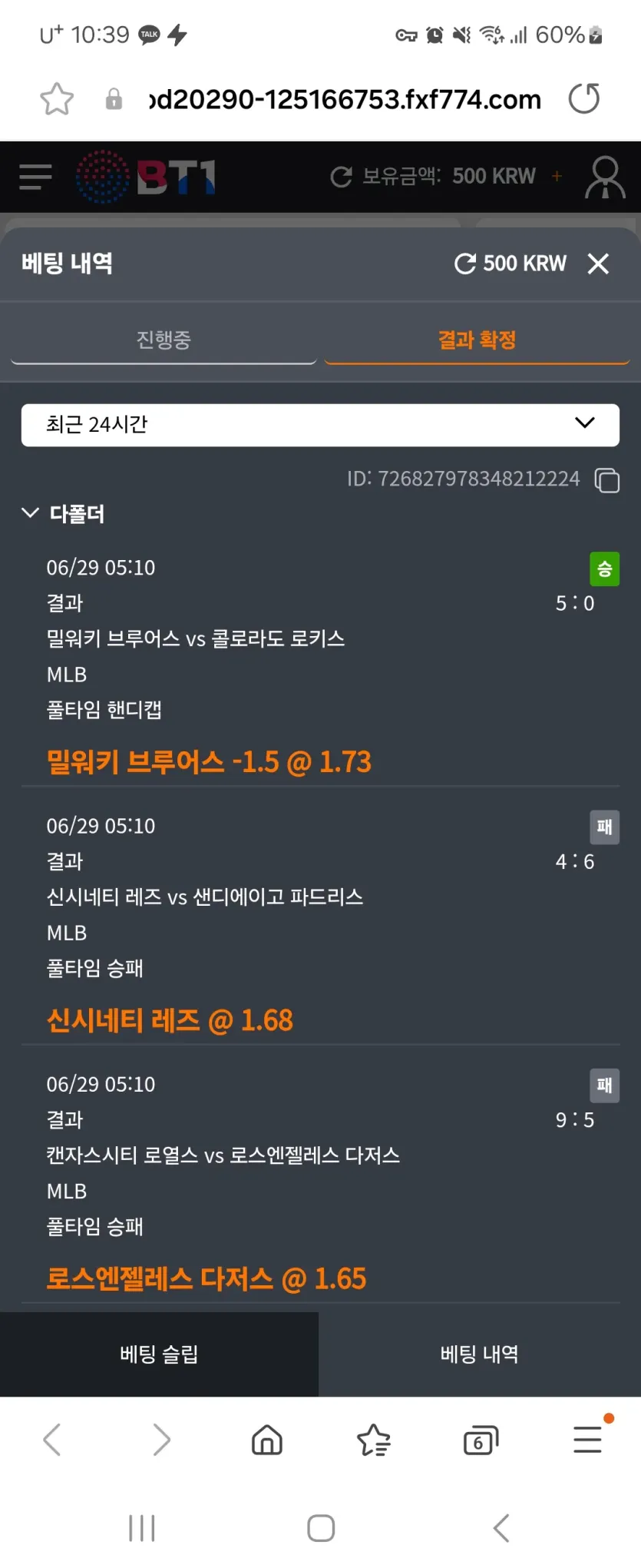Open the 베팅 내역 bottom tab
This screenshot has height=1568, width=641.
(x=480, y=1354)
